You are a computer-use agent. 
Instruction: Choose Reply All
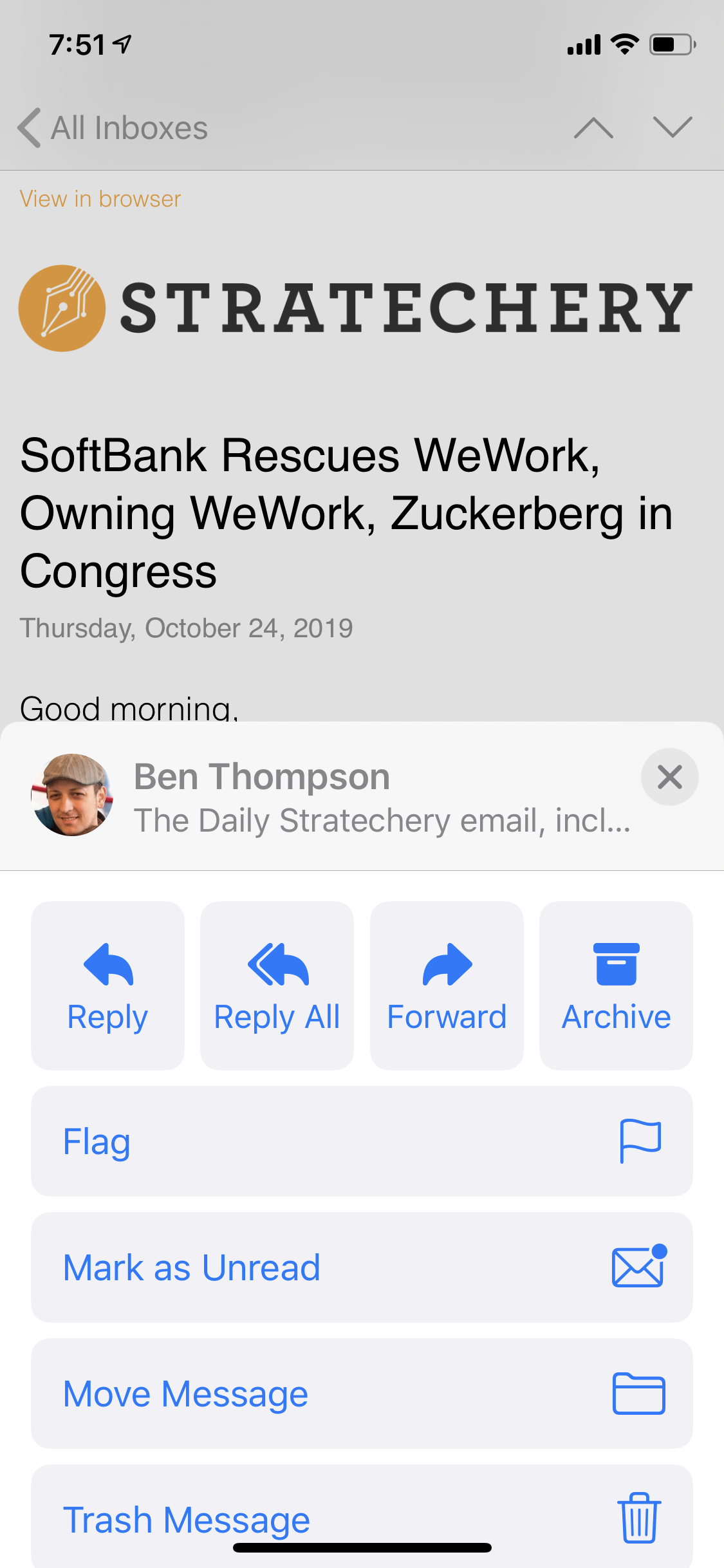[277, 985]
